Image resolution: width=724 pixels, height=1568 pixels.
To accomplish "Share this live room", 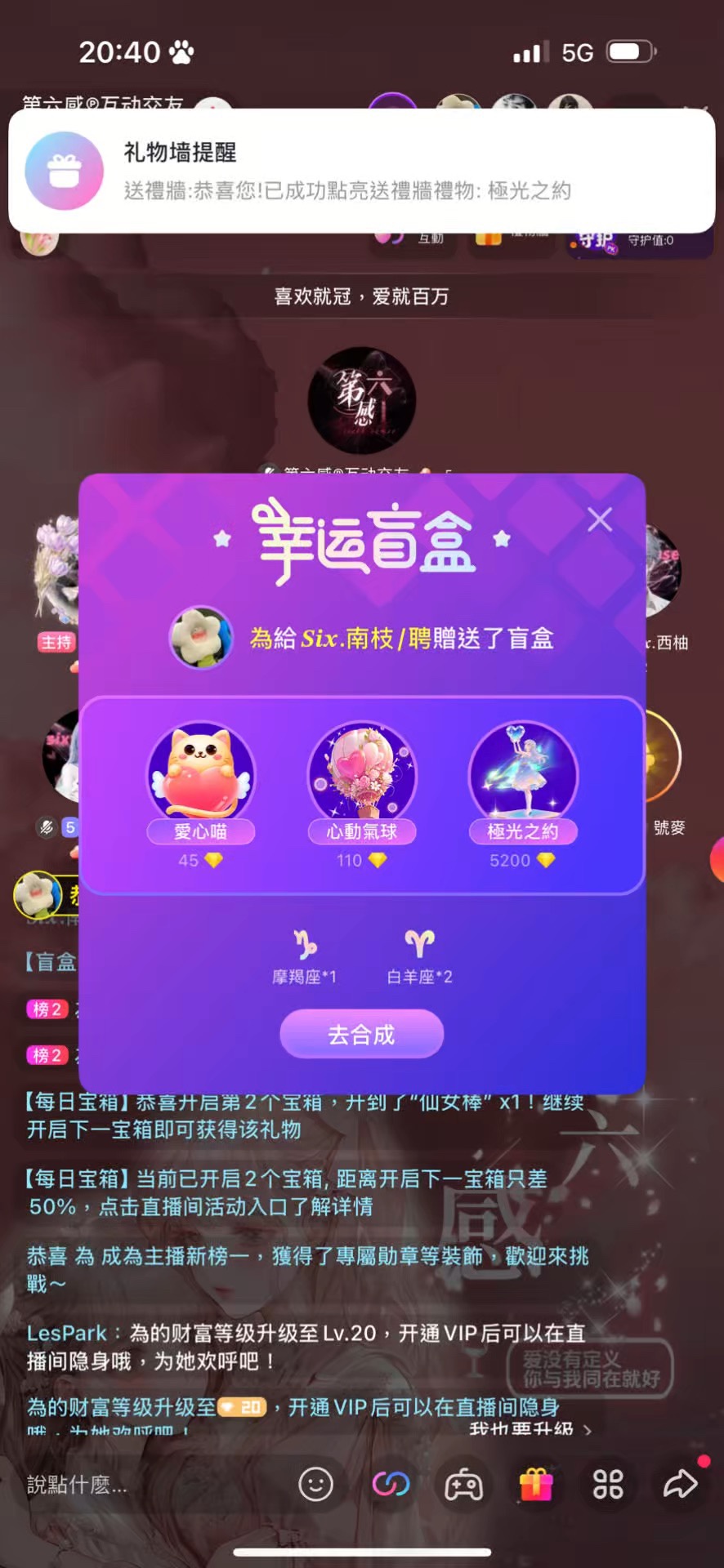I will click(680, 1484).
